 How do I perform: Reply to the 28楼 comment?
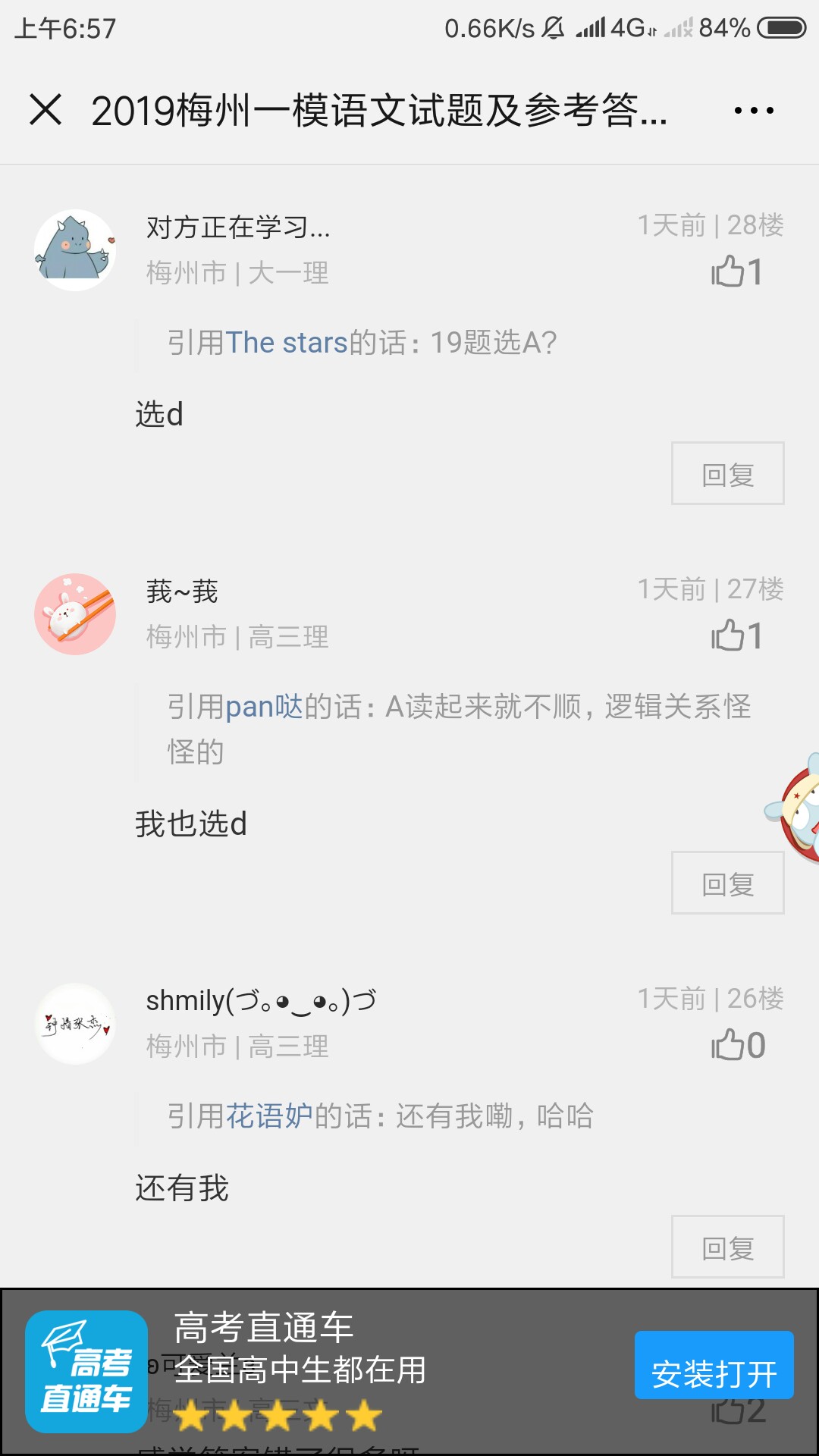click(x=727, y=474)
